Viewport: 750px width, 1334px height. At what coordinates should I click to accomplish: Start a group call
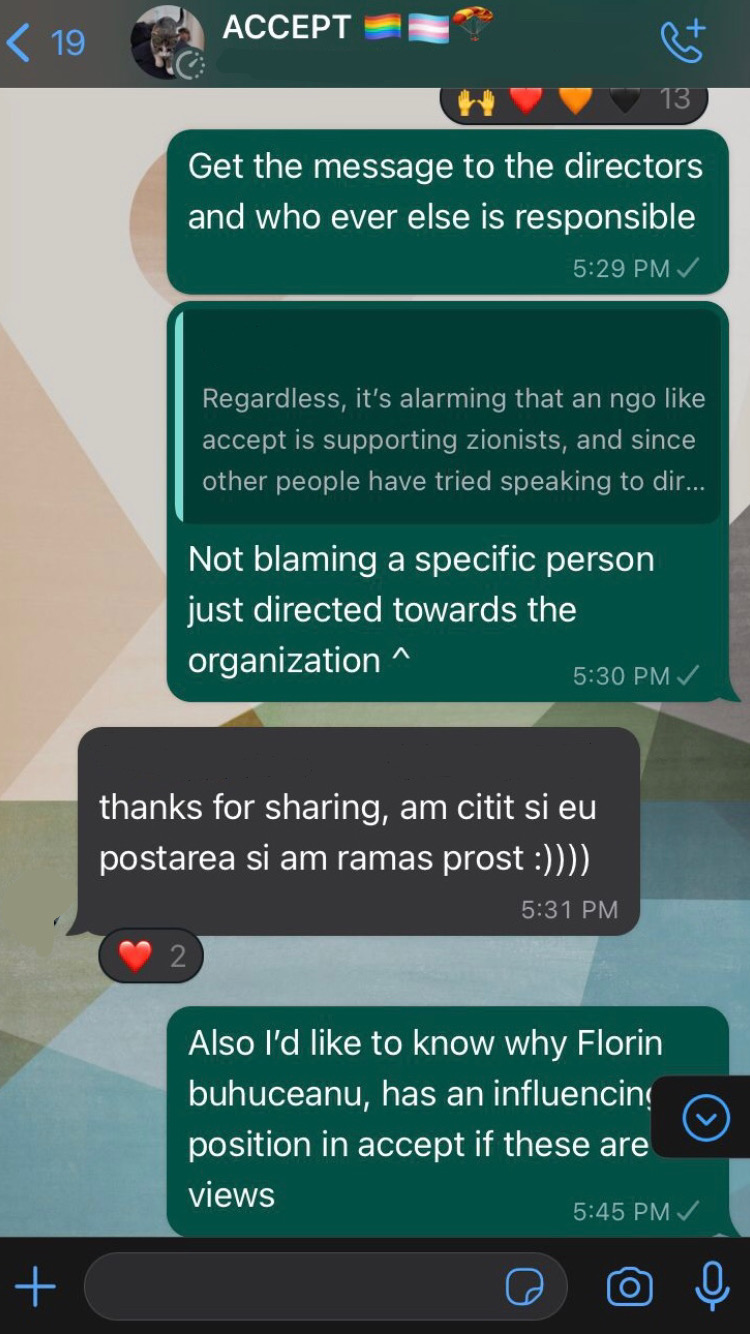(x=684, y=42)
